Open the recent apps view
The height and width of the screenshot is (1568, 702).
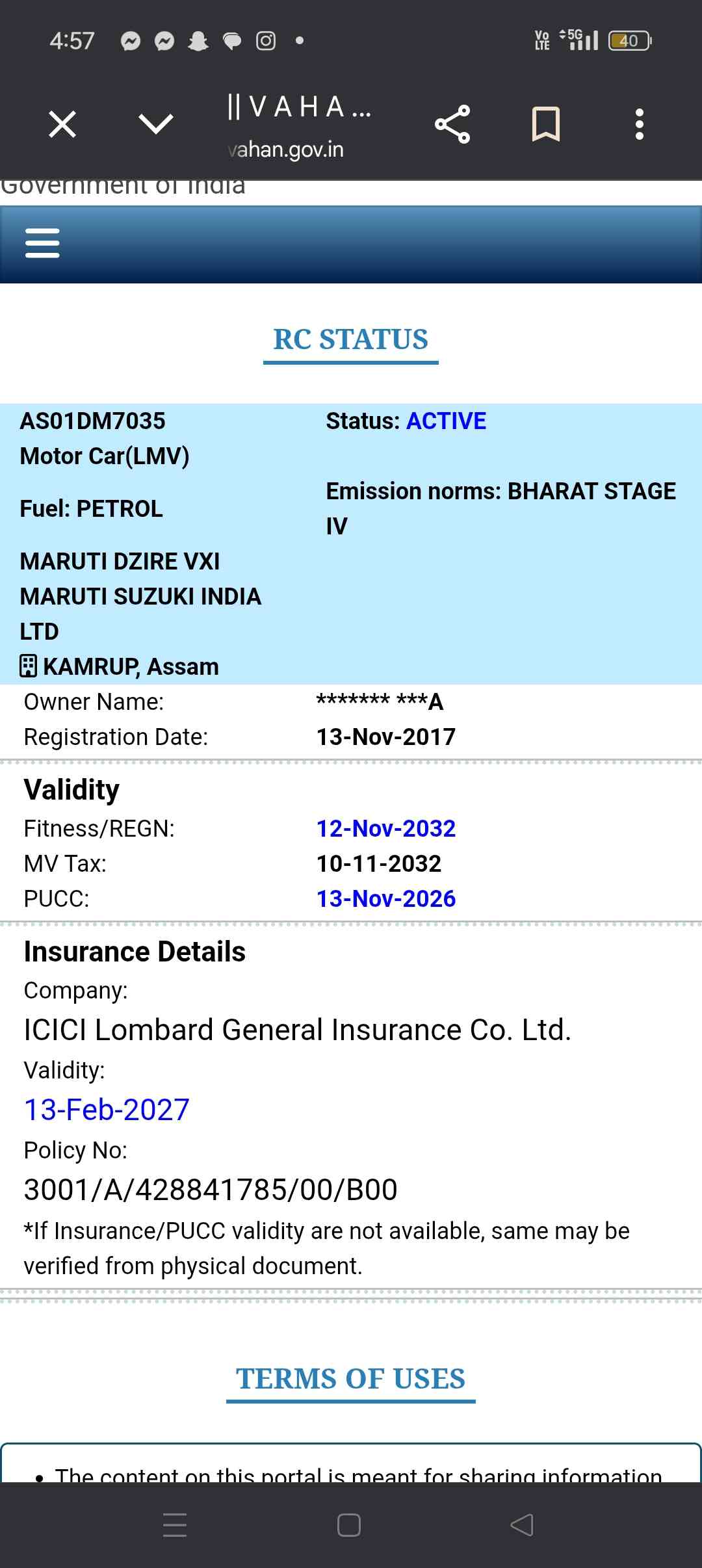175,1524
